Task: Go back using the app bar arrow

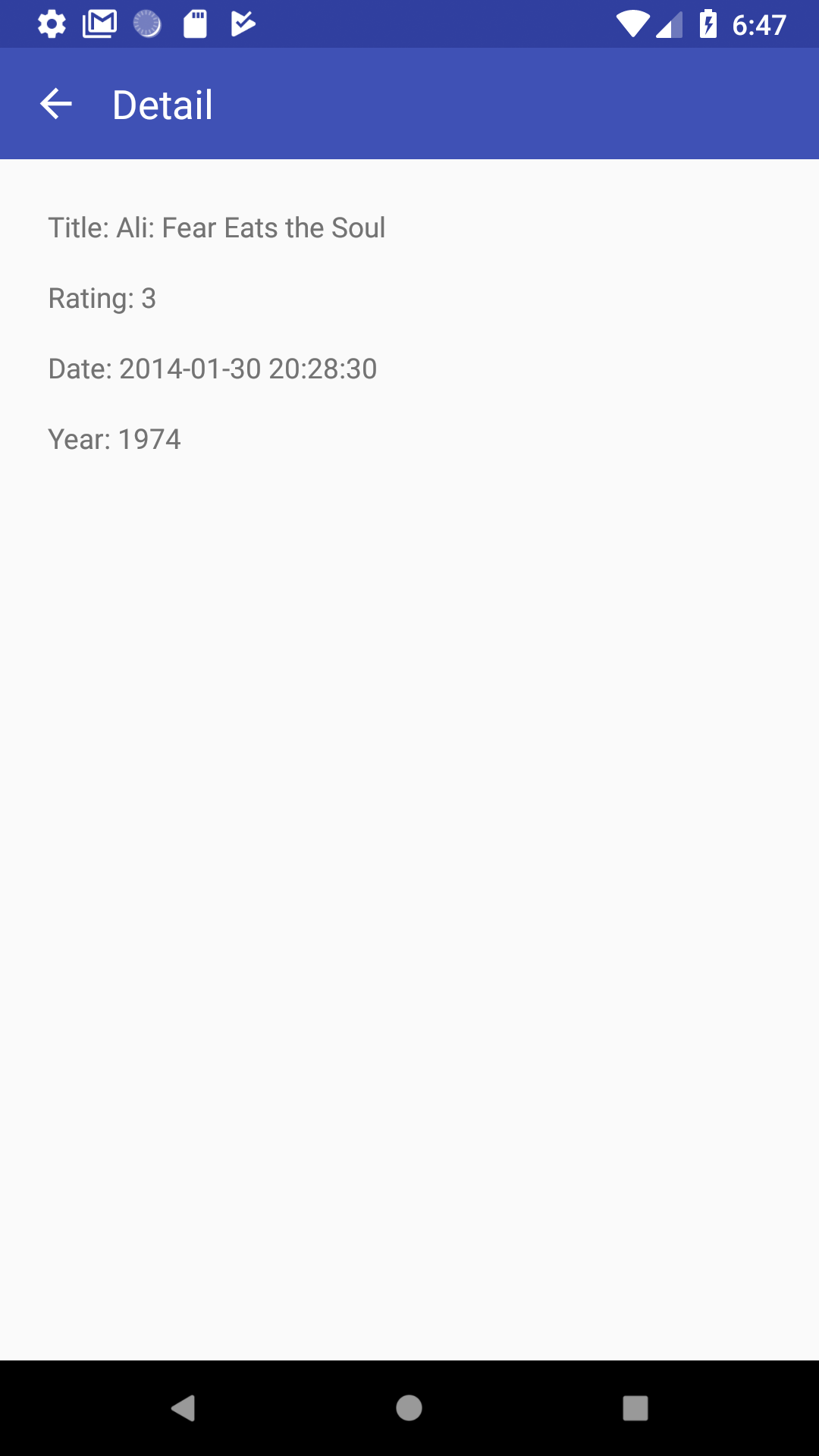Action: click(x=55, y=104)
